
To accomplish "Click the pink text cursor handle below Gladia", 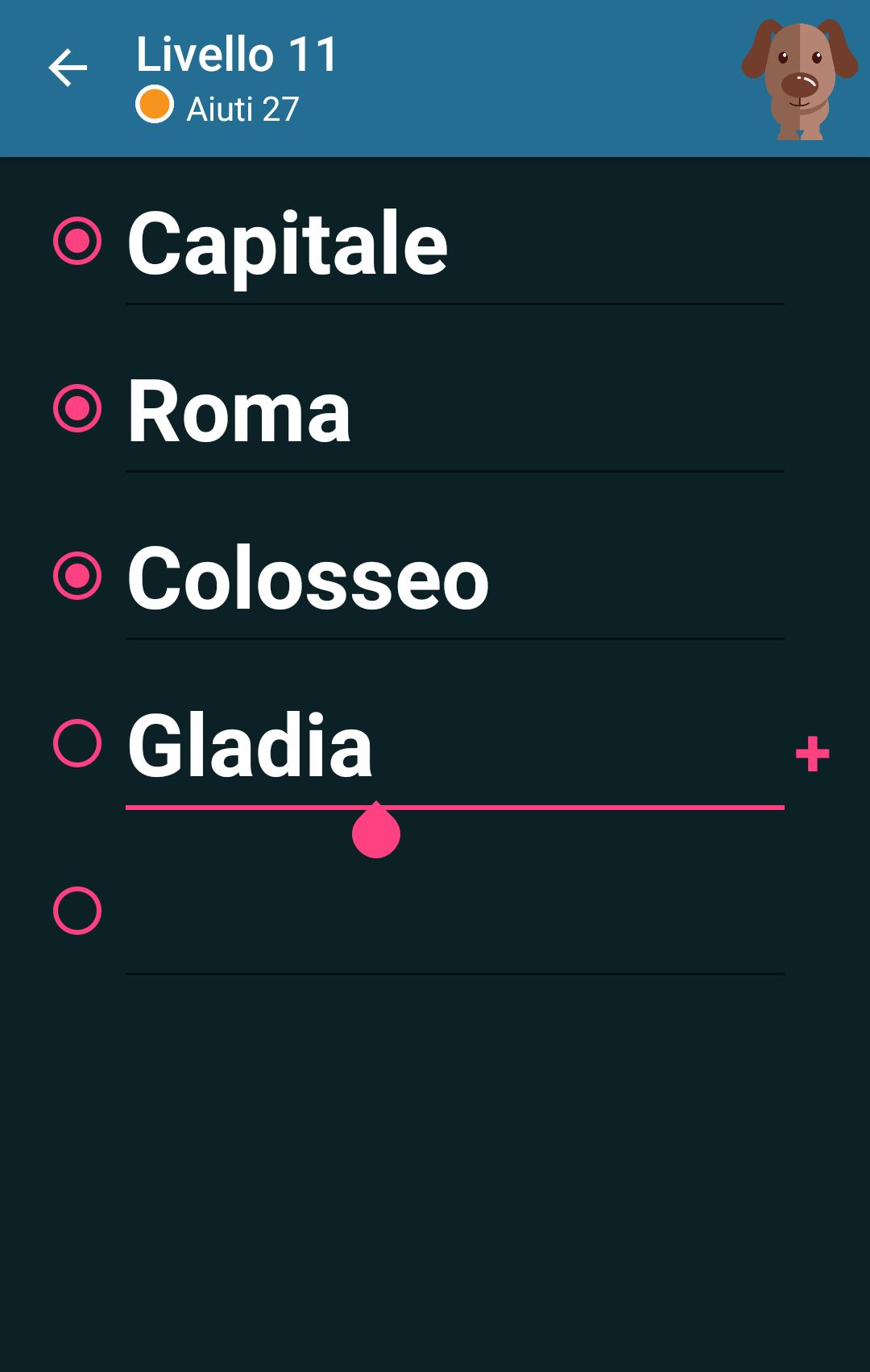I will click(x=375, y=833).
